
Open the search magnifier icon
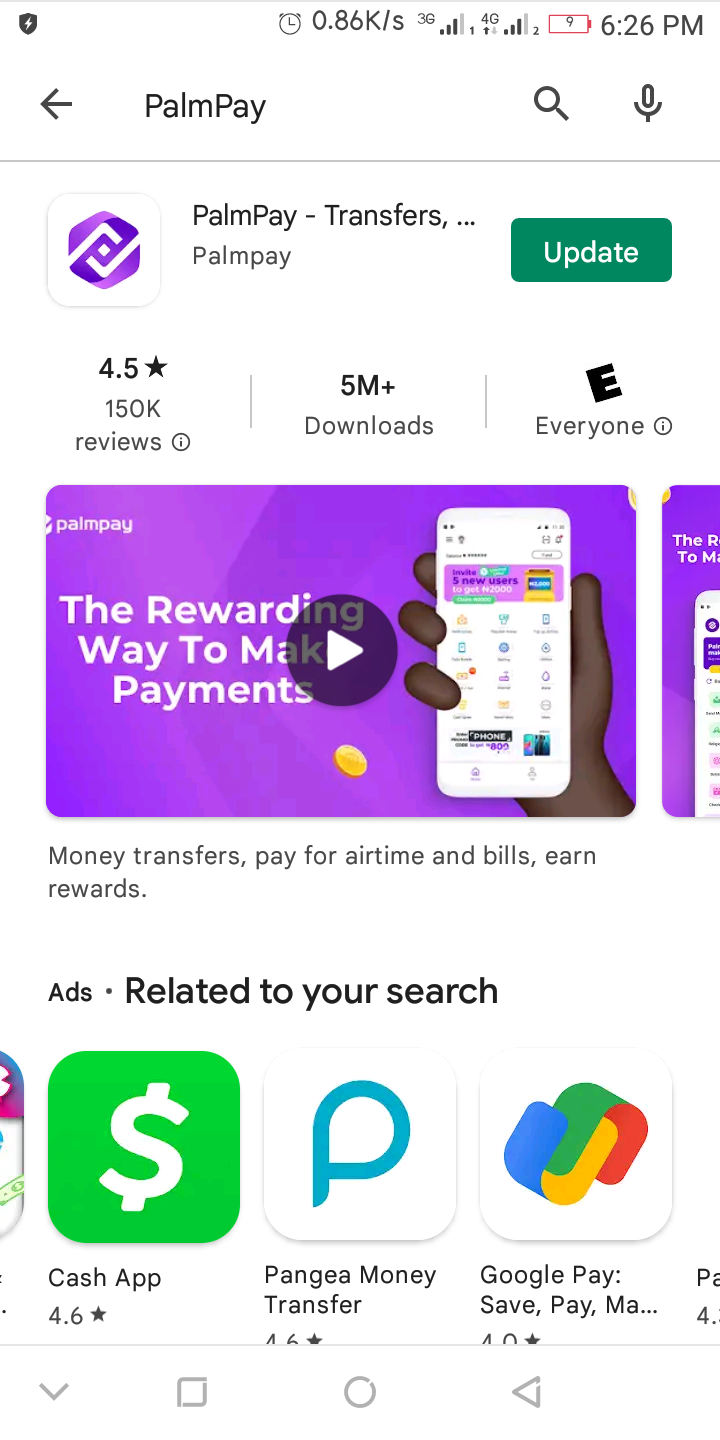point(550,103)
